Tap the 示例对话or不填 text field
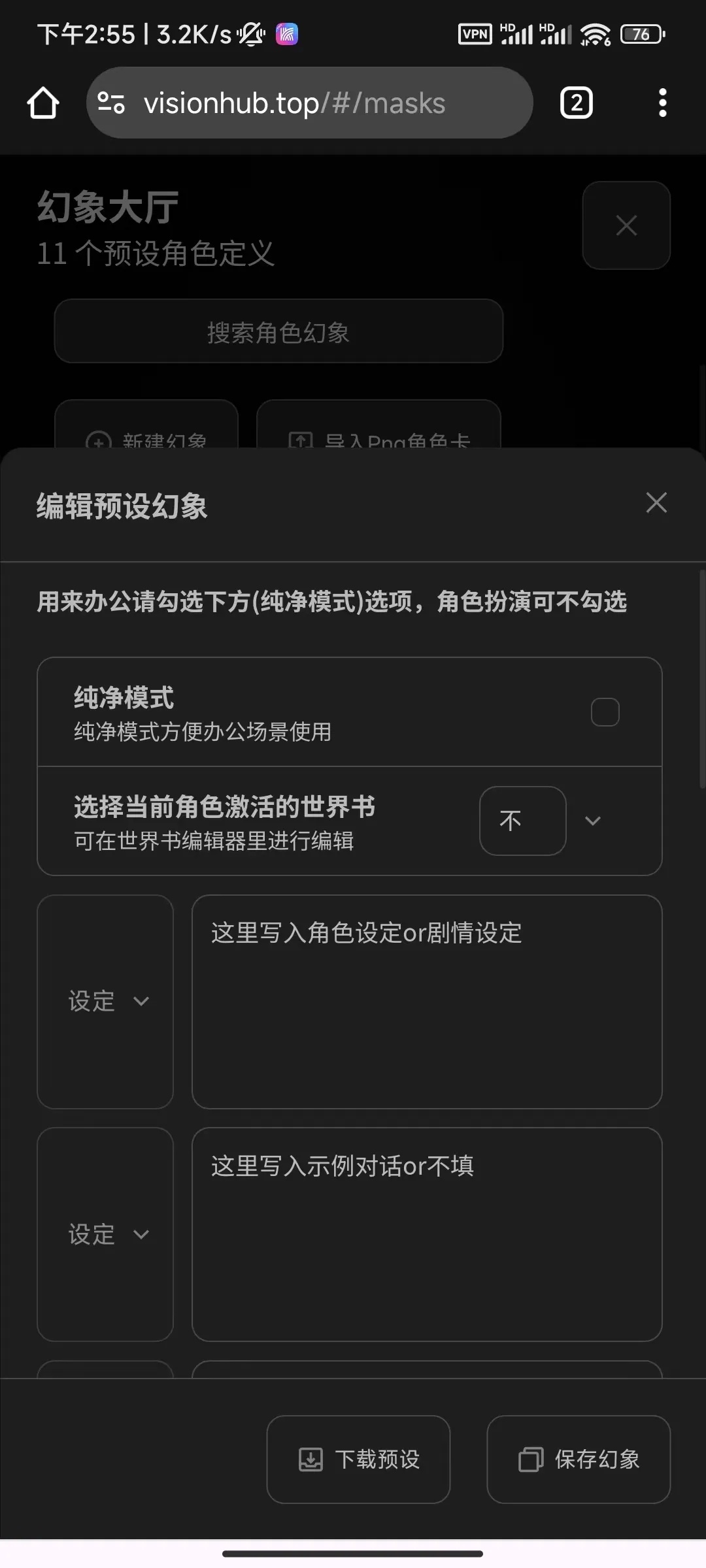 coord(427,1234)
